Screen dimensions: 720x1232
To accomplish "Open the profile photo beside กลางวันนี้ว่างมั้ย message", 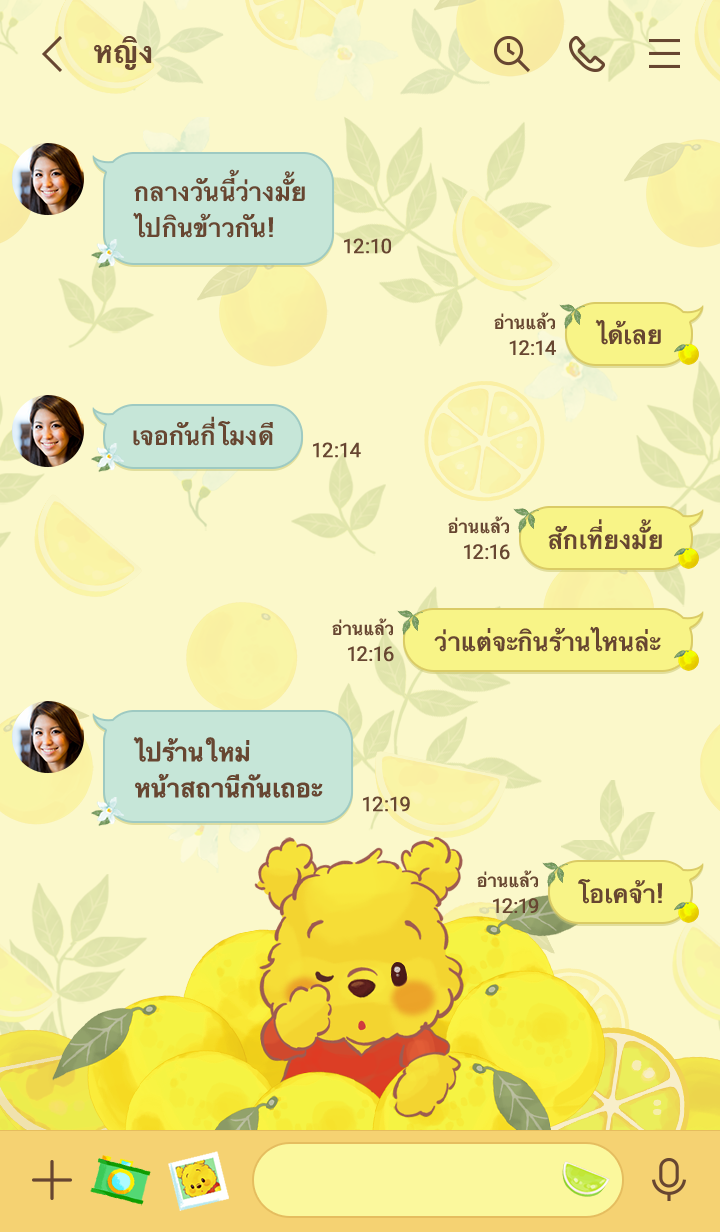I will (48, 179).
